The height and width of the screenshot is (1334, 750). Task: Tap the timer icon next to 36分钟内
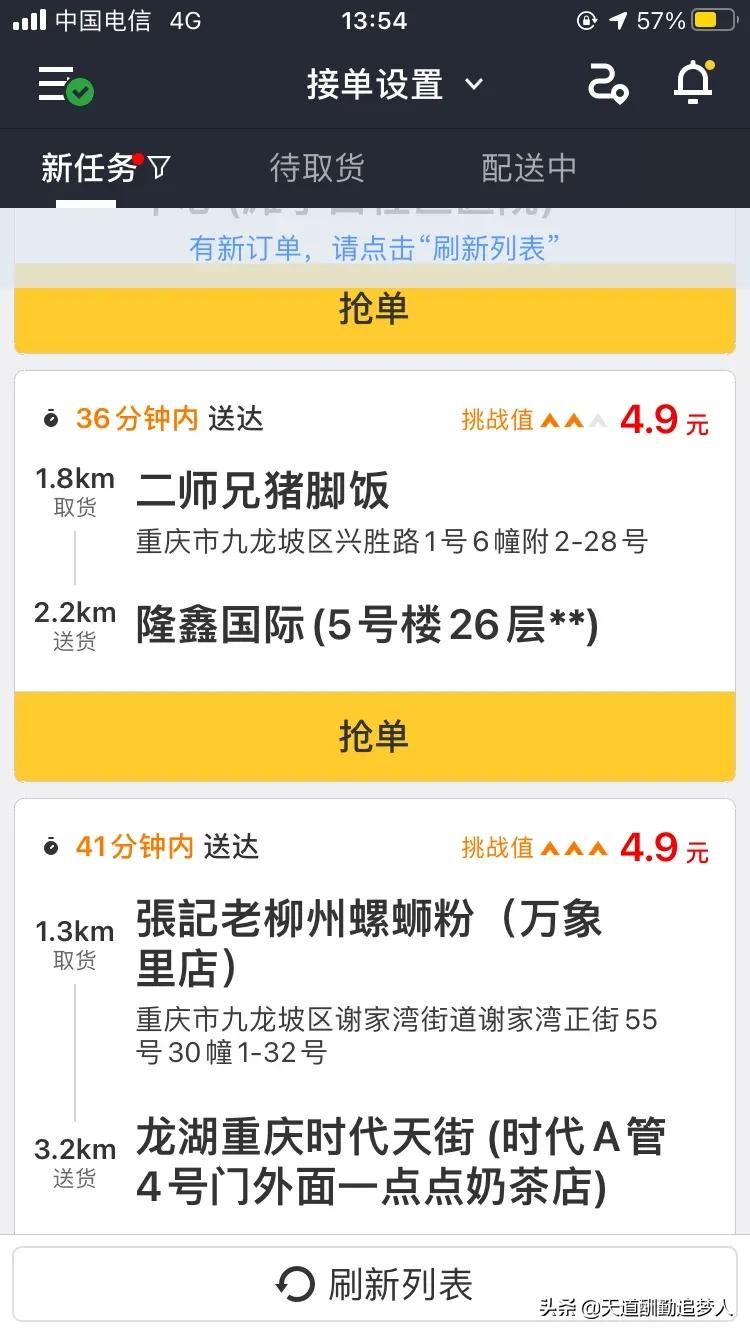coord(52,419)
